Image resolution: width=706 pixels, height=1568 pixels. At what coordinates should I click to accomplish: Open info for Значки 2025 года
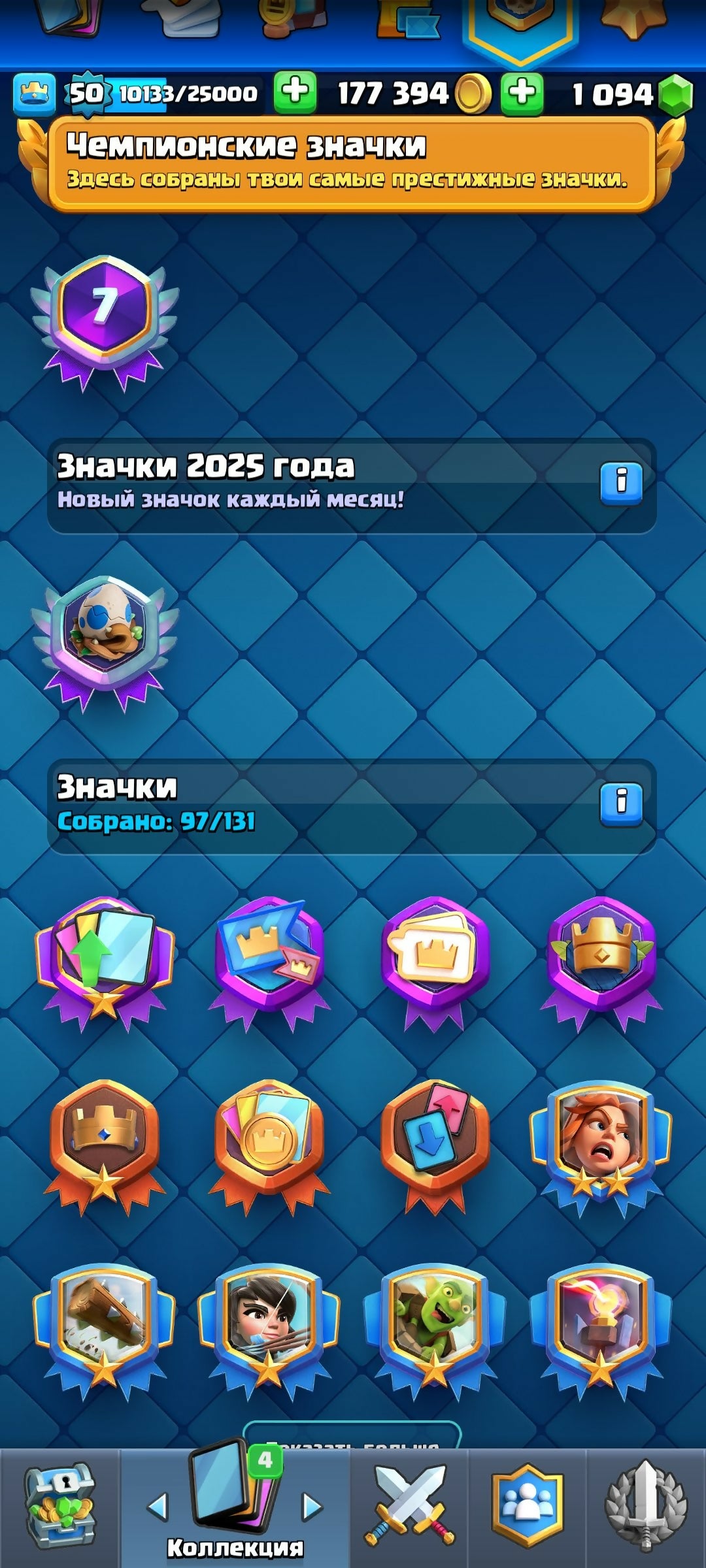(x=621, y=483)
